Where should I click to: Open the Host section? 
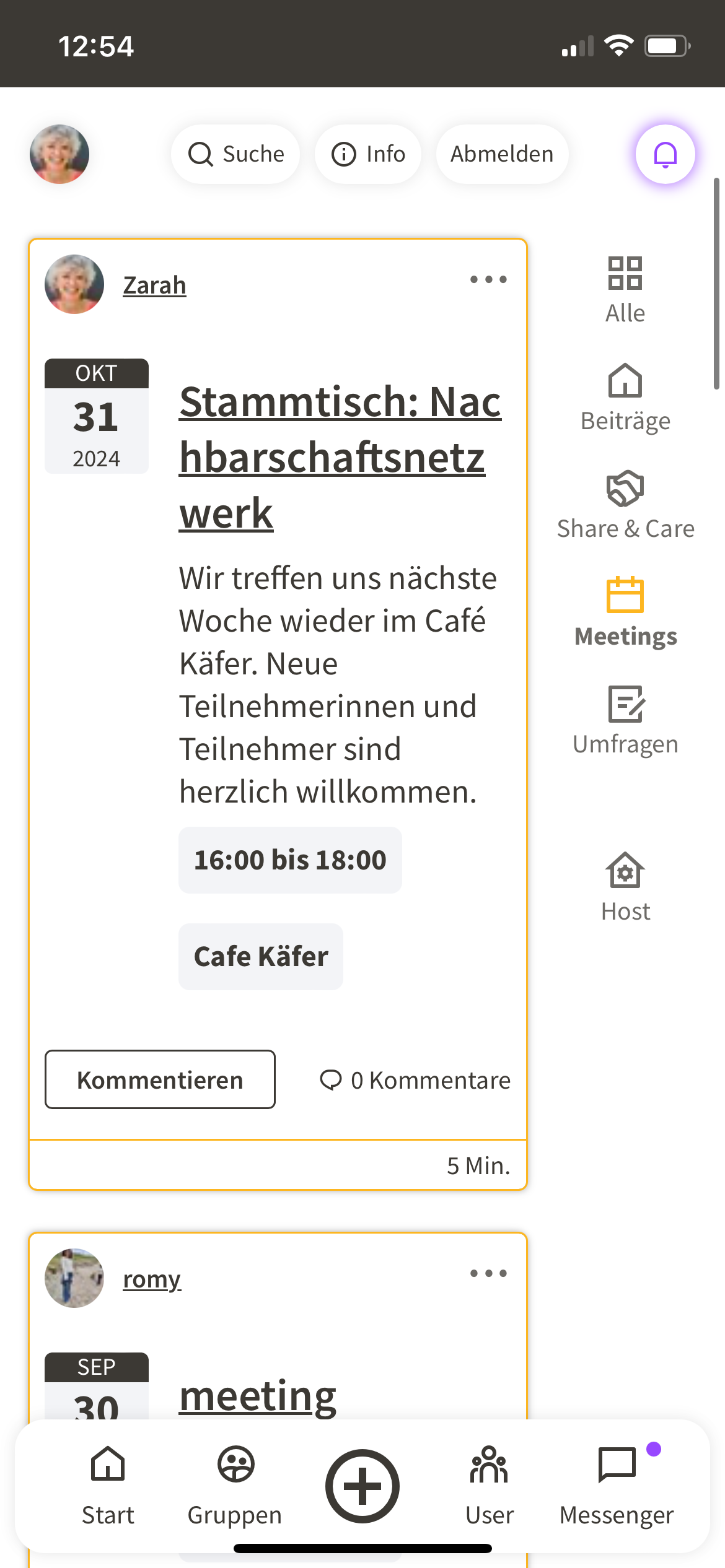pos(625,888)
